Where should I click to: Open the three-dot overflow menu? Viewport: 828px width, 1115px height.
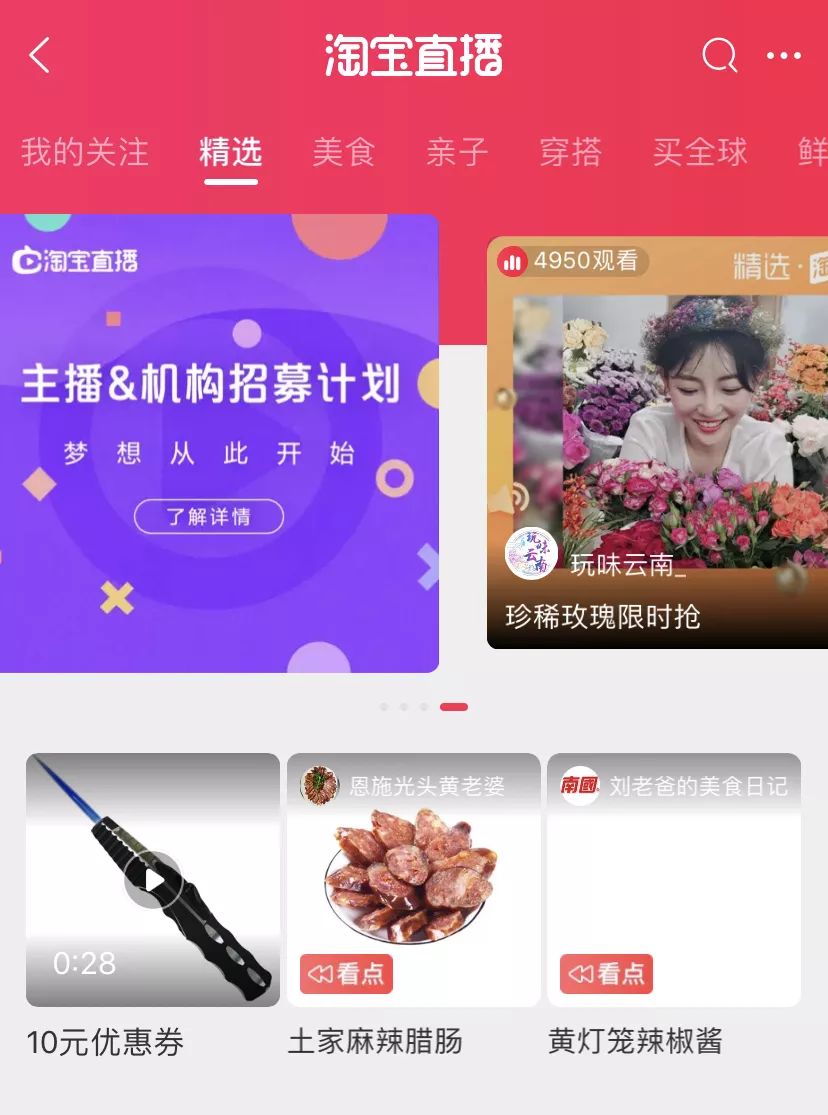coord(784,56)
